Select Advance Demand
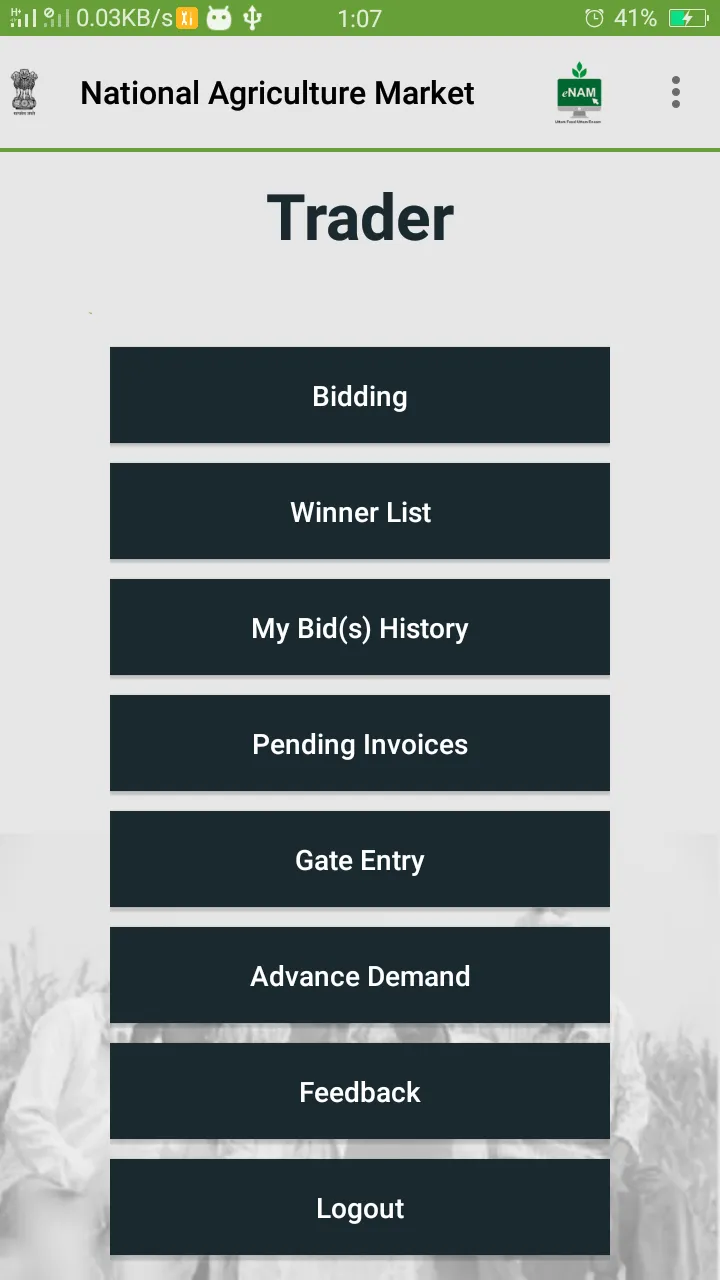This screenshot has height=1280, width=720. click(x=360, y=975)
